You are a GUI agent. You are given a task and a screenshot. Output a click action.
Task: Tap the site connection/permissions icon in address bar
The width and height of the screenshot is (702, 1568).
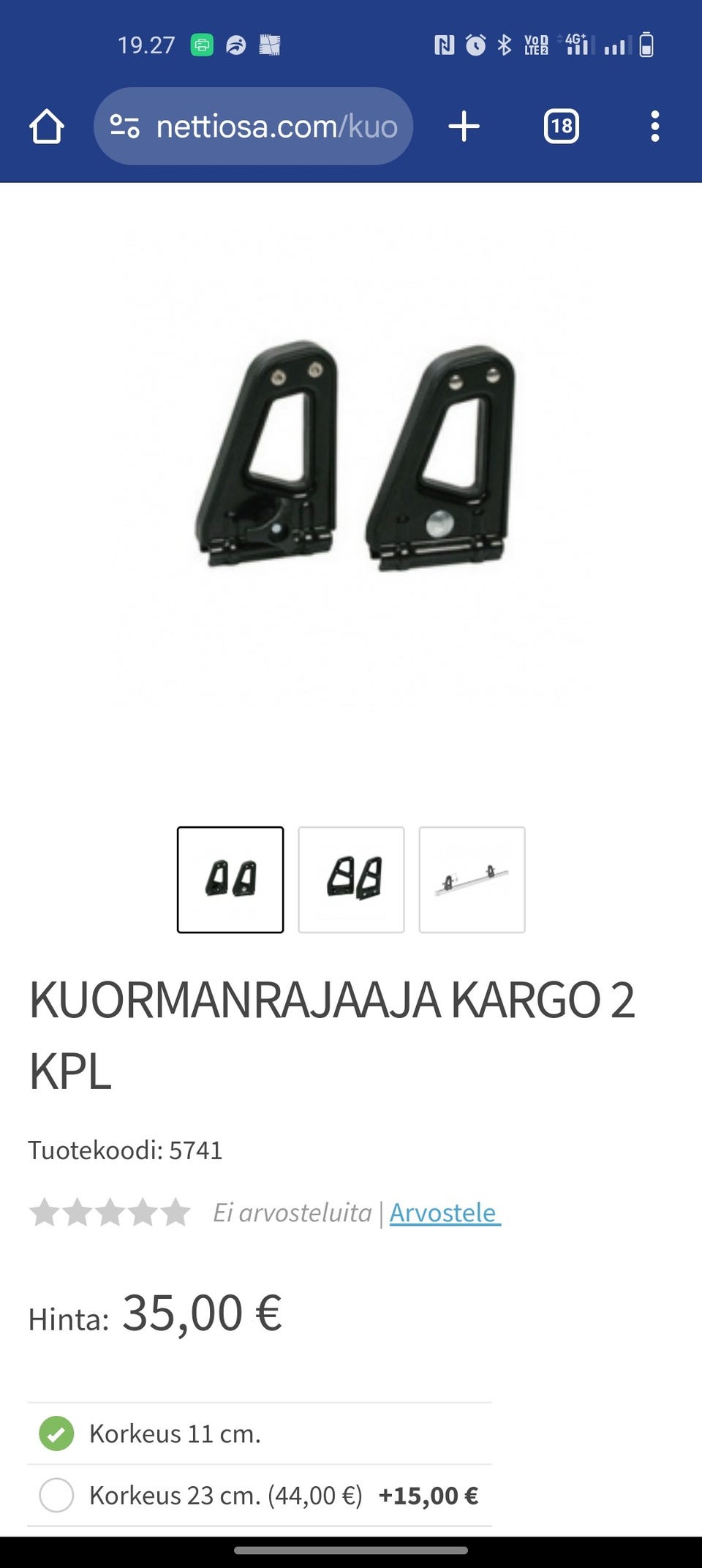(x=126, y=126)
